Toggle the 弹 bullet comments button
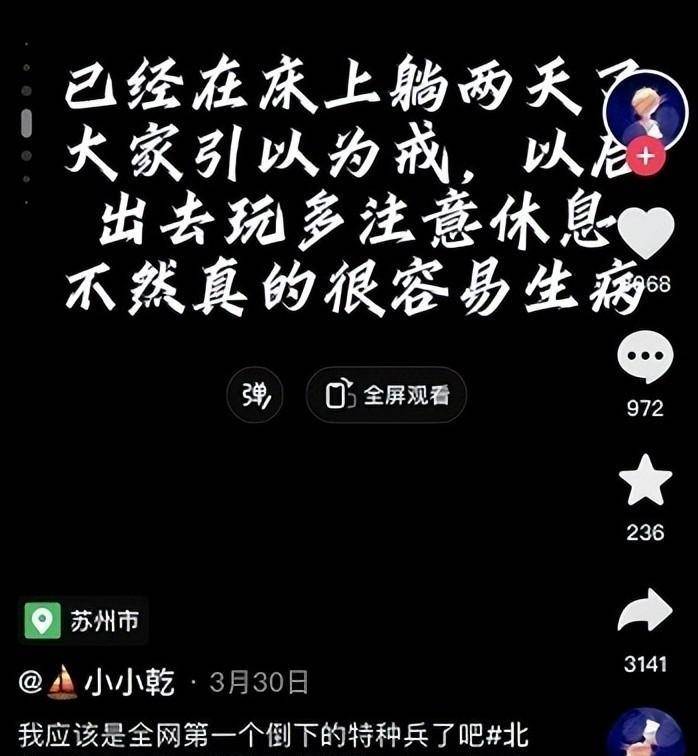 pos(255,395)
